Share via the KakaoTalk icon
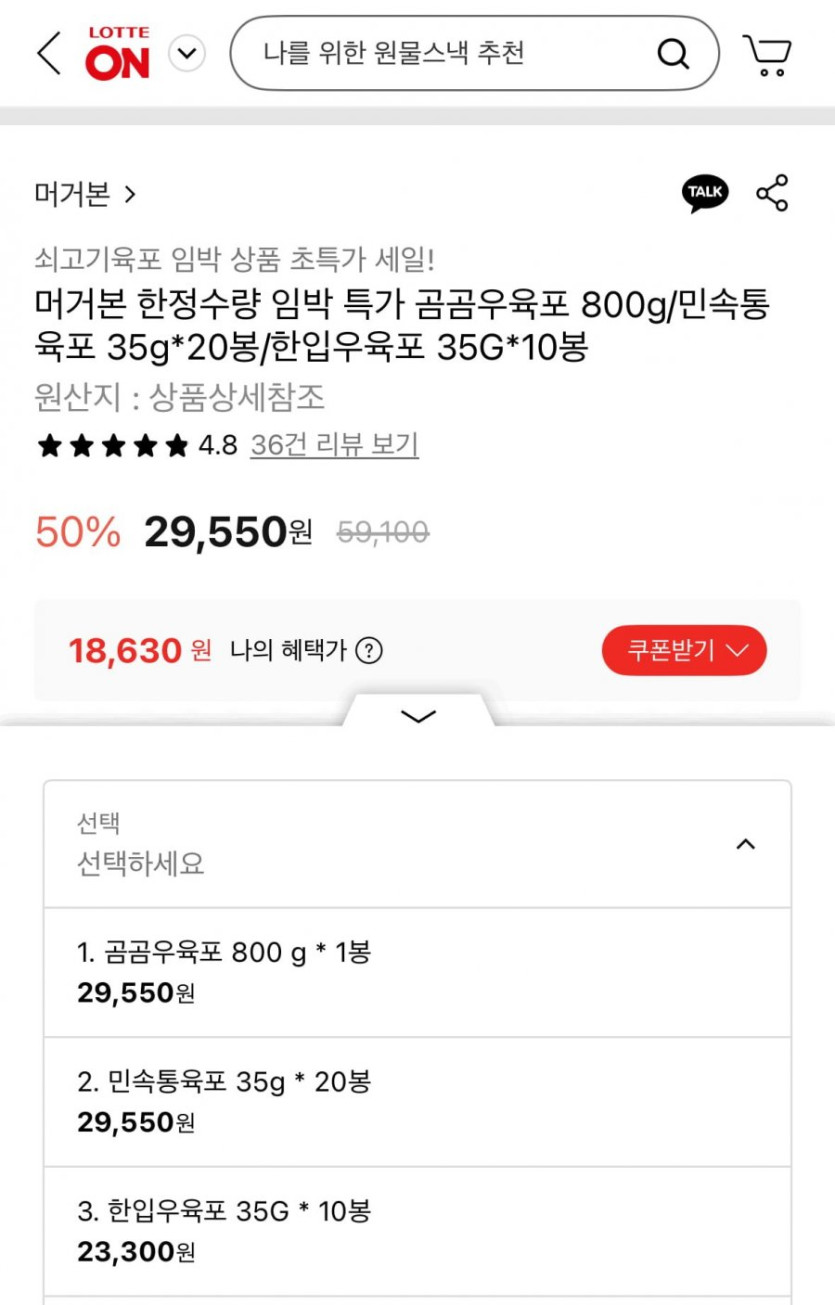The height and width of the screenshot is (1305, 835). (705, 193)
